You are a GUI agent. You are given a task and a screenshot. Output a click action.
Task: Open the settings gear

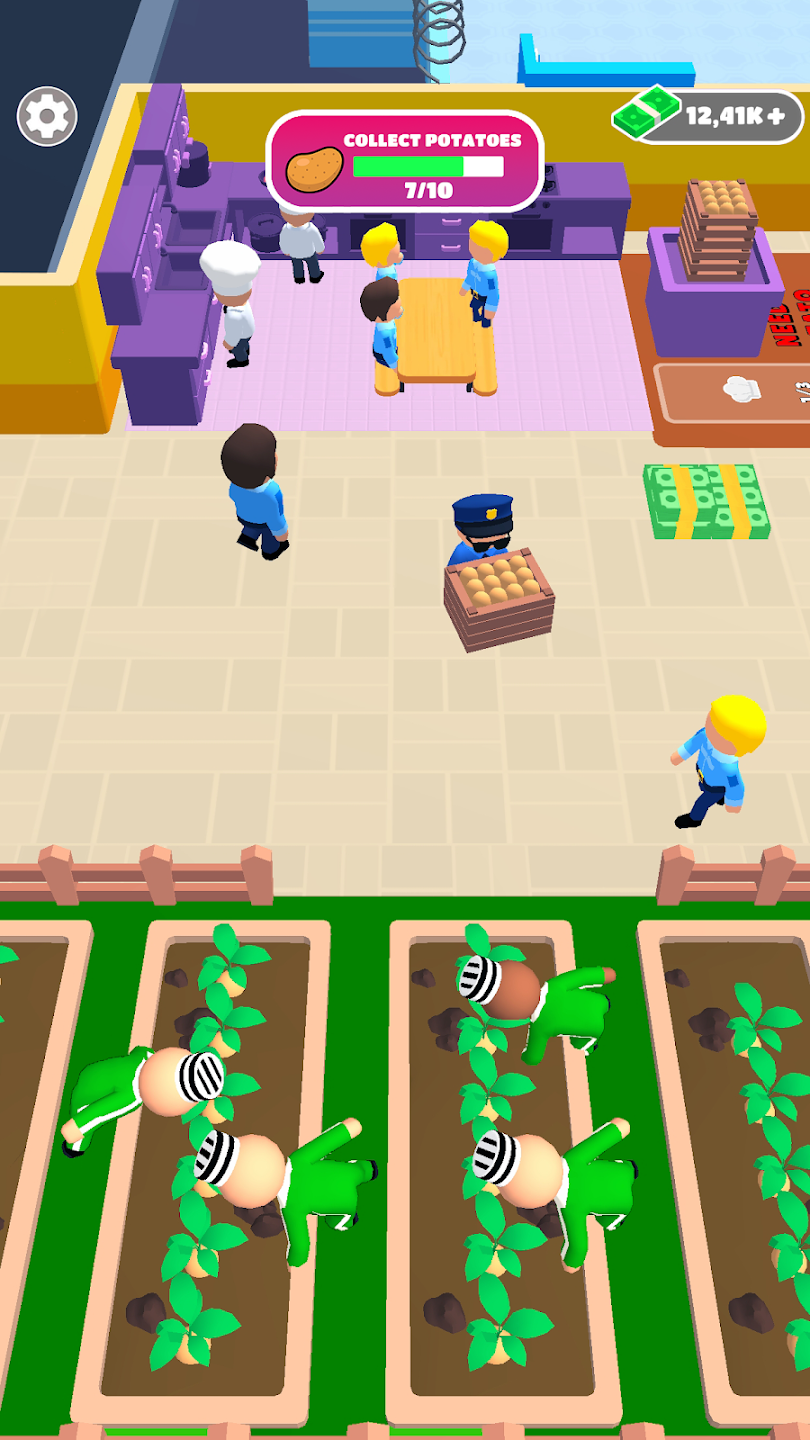click(x=47, y=118)
